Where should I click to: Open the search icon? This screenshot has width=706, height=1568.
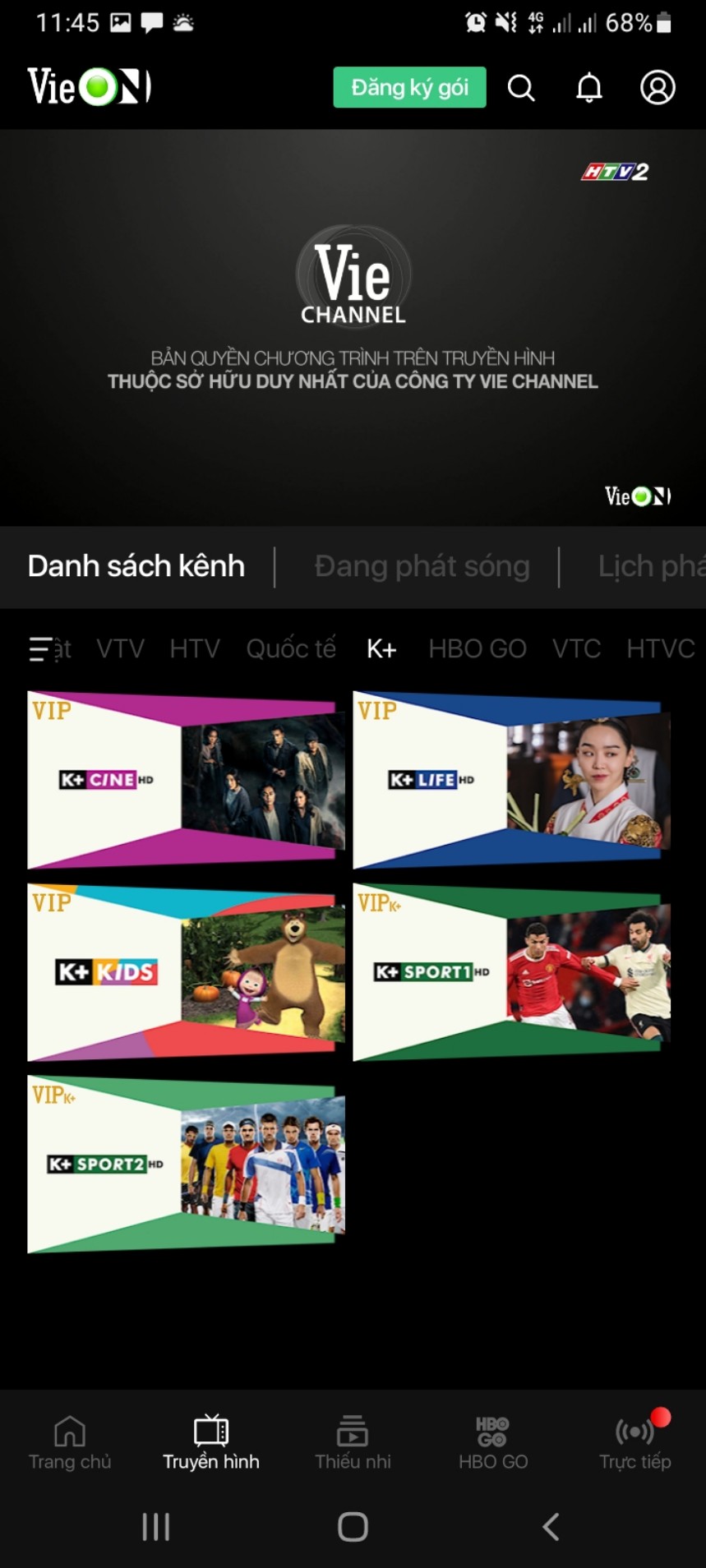[x=521, y=87]
